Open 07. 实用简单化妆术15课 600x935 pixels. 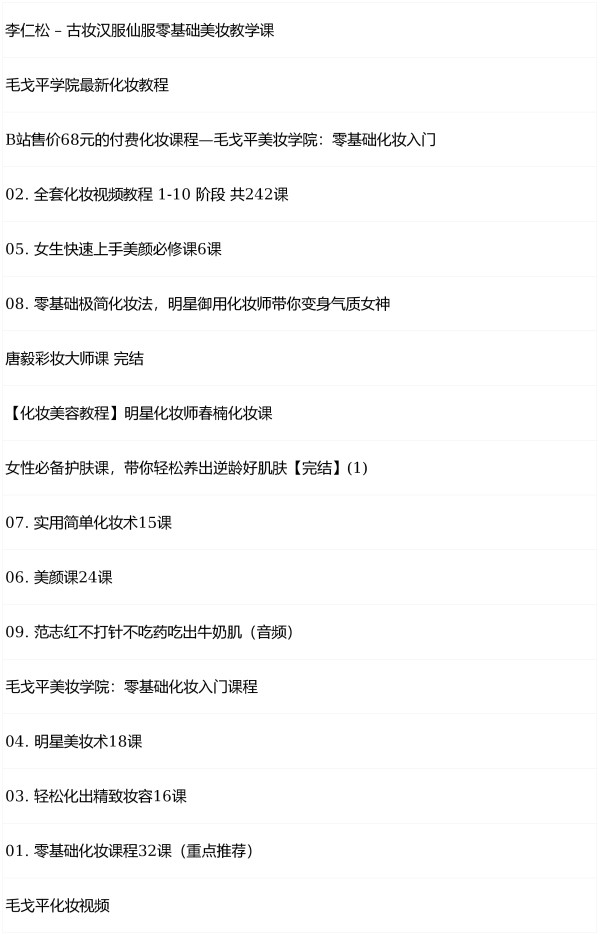coord(88,522)
